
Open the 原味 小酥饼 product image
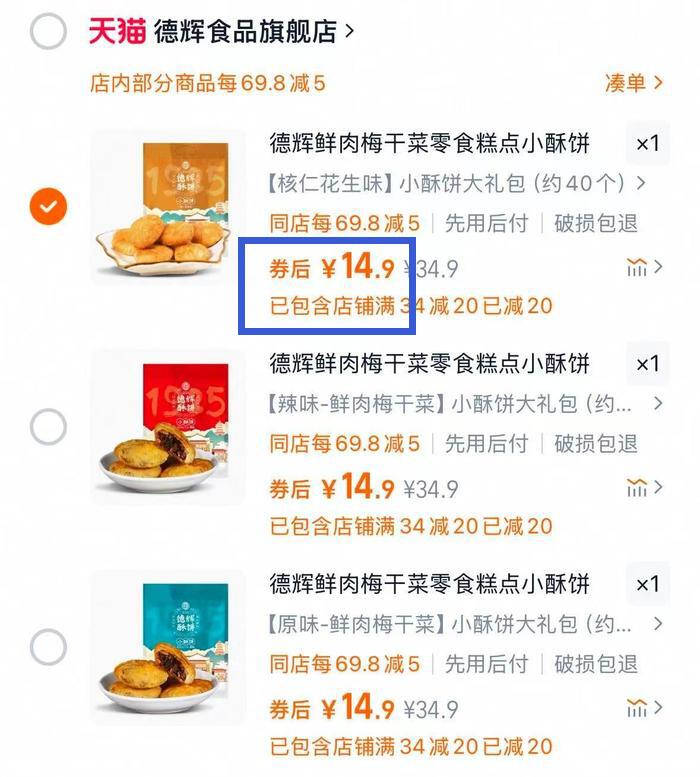(x=168, y=648)
